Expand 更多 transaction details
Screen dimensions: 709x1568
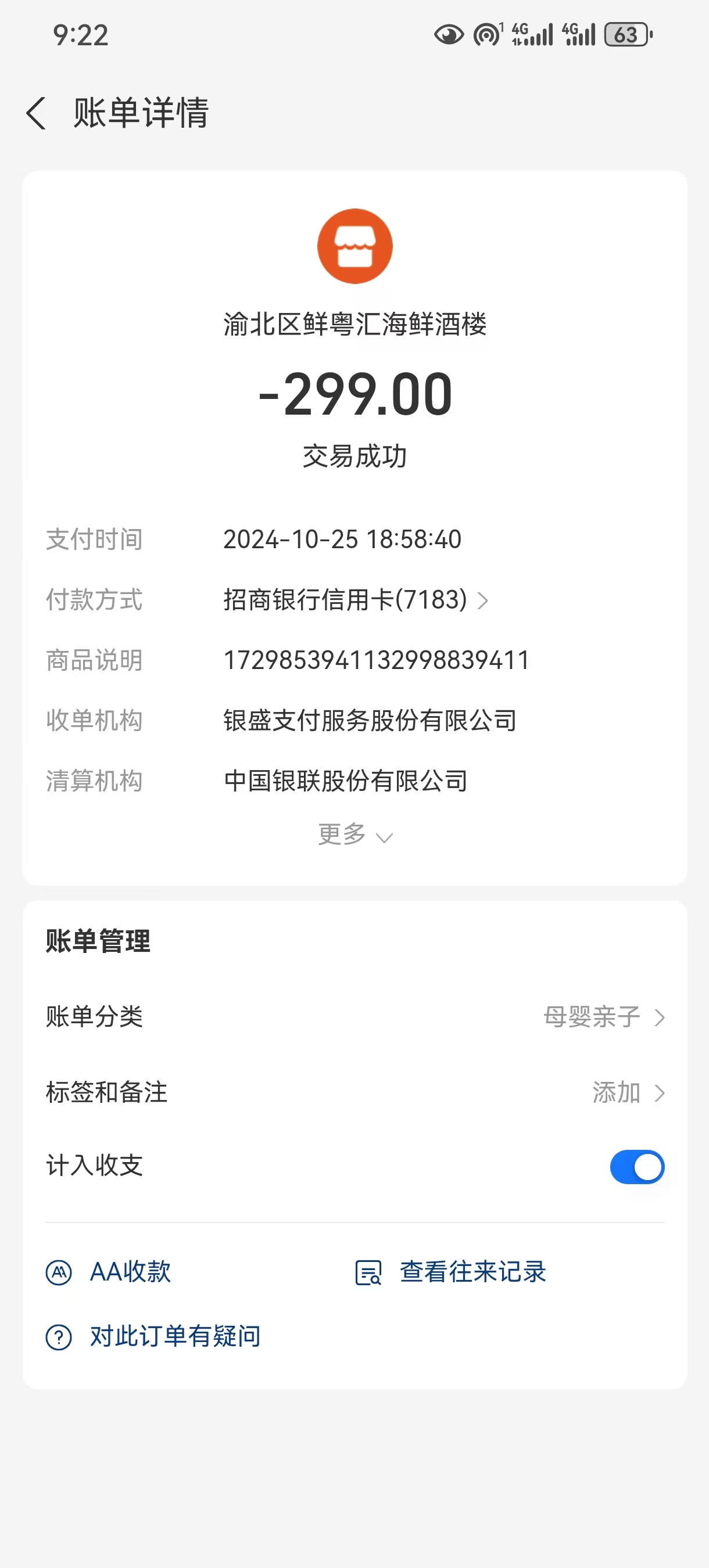(x=355, y=835)
